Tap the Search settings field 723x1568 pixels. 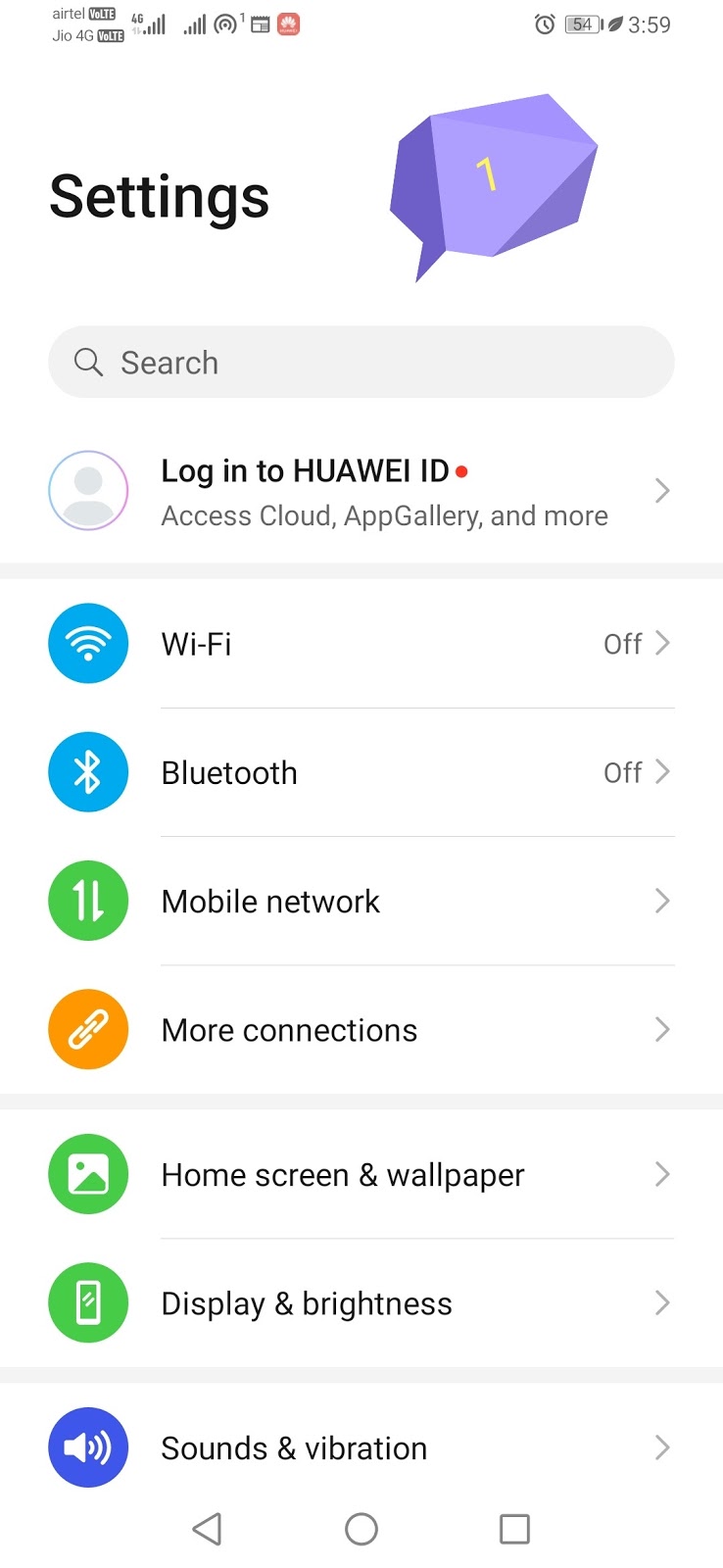coord(361,363)
